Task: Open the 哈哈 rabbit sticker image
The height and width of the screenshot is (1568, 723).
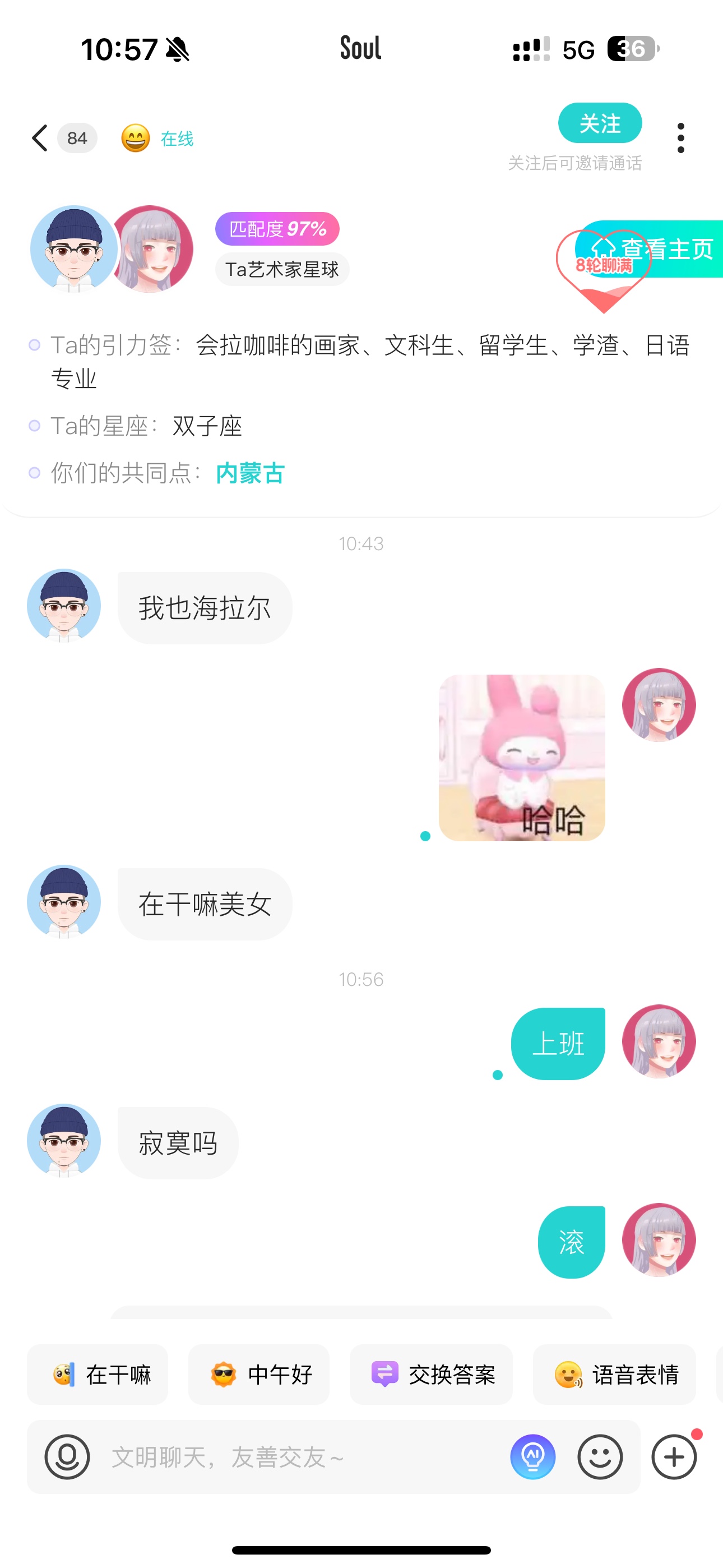Action: pos(522,757)
